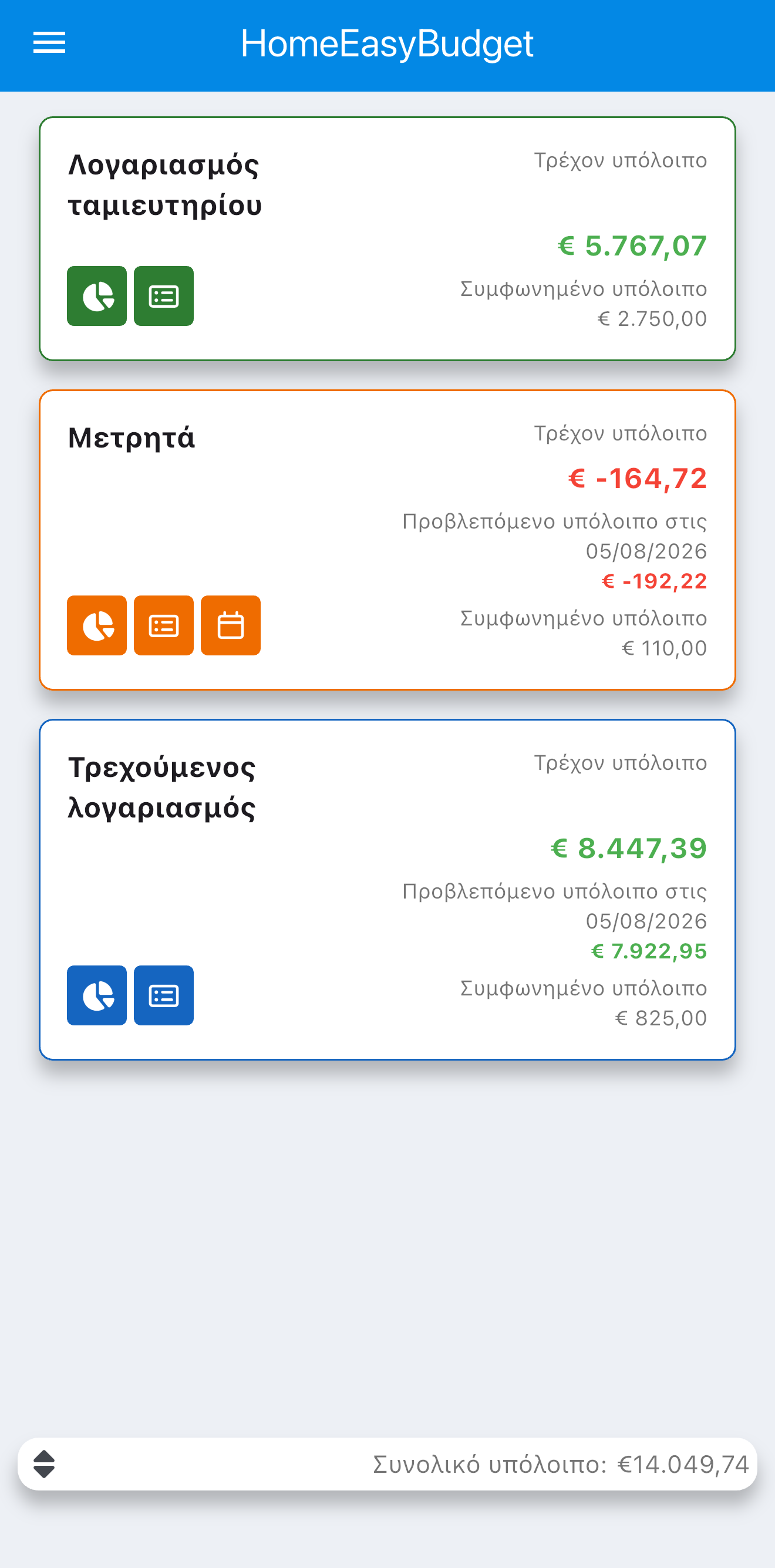The height and width of the screenshot is (1568, 775).
Task: Open pie chart for Τρεχούμενος λογαριασμός
Action: (97, 995)
